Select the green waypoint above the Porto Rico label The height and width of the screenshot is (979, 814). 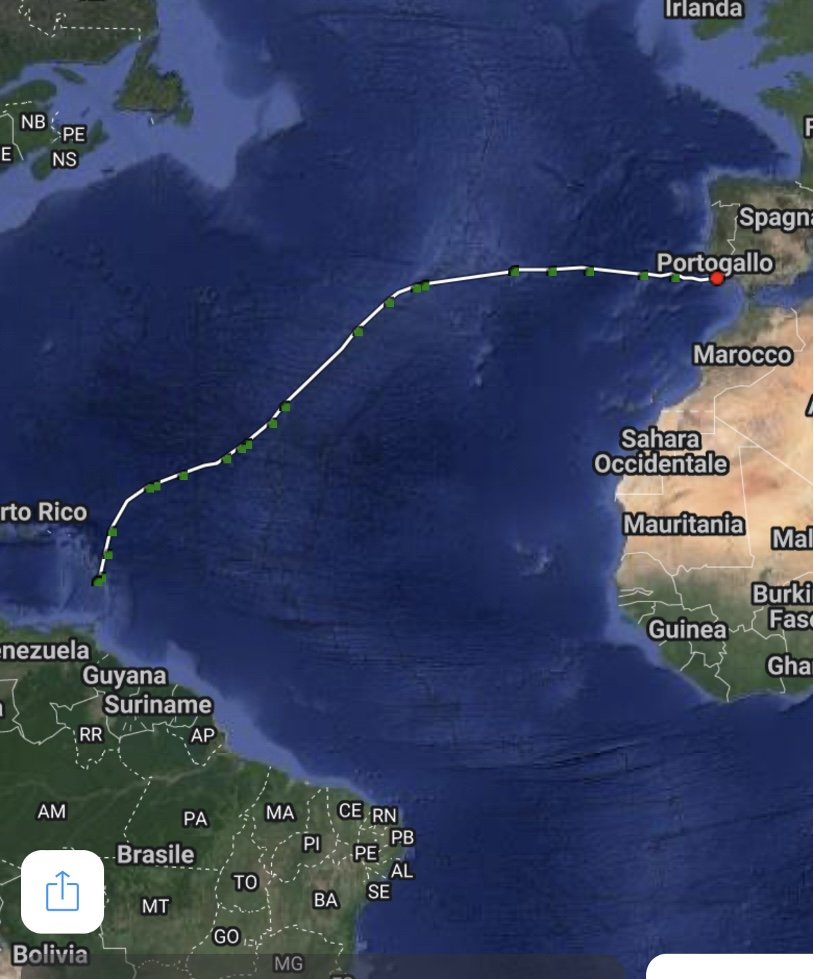click(150, 490)
